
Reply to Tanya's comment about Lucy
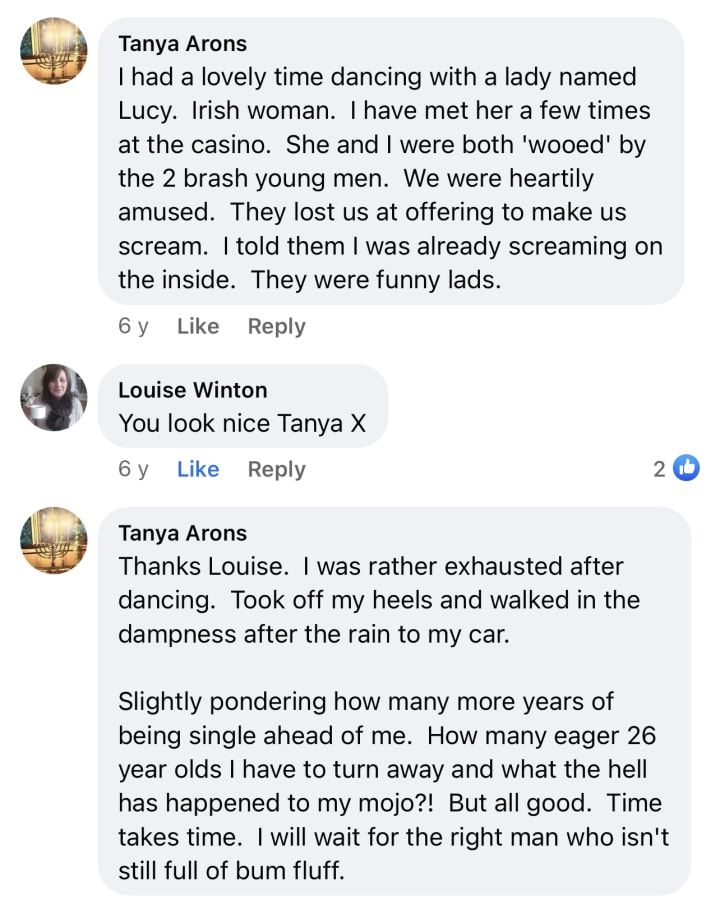(277, 326)
